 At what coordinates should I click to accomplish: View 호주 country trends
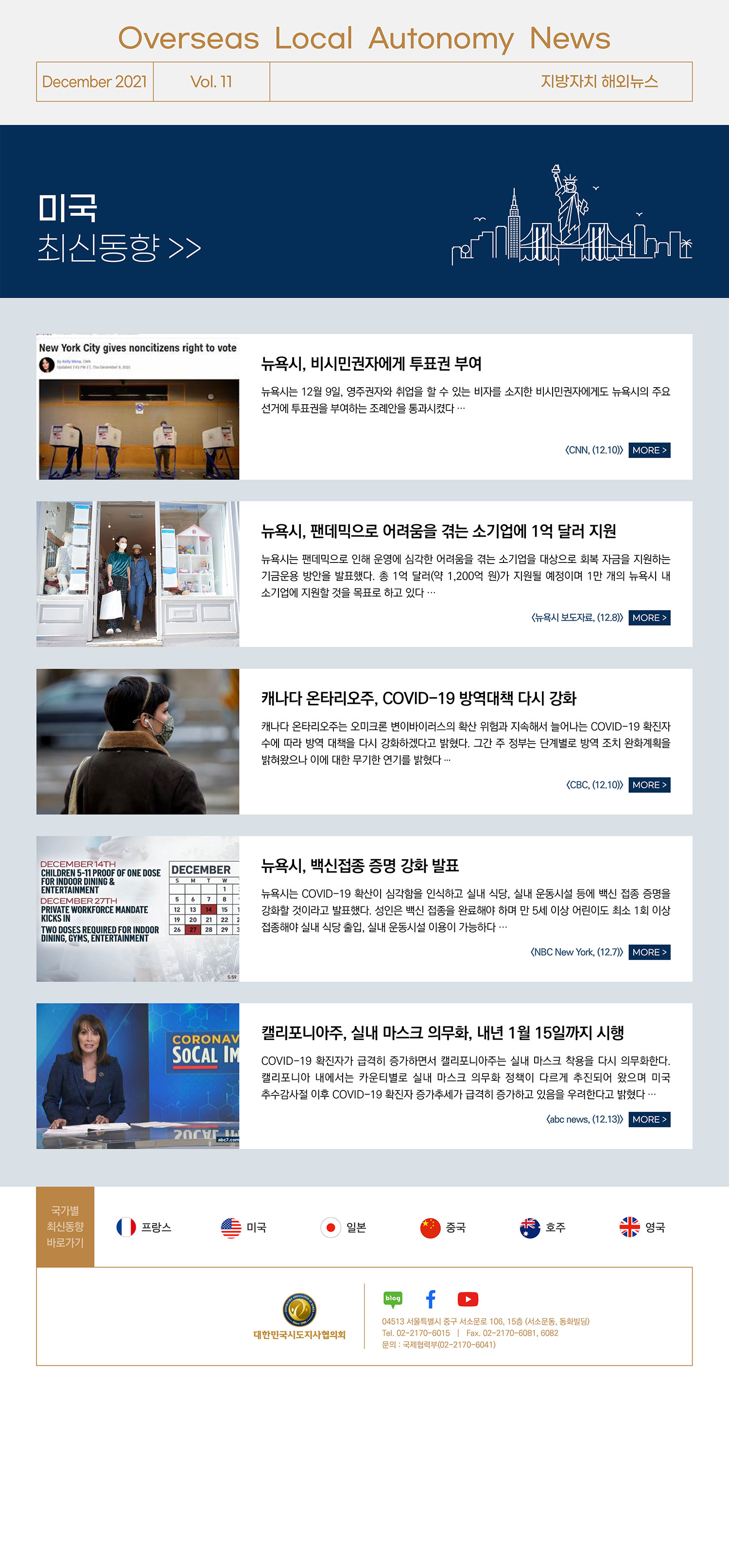(543, 1227)
